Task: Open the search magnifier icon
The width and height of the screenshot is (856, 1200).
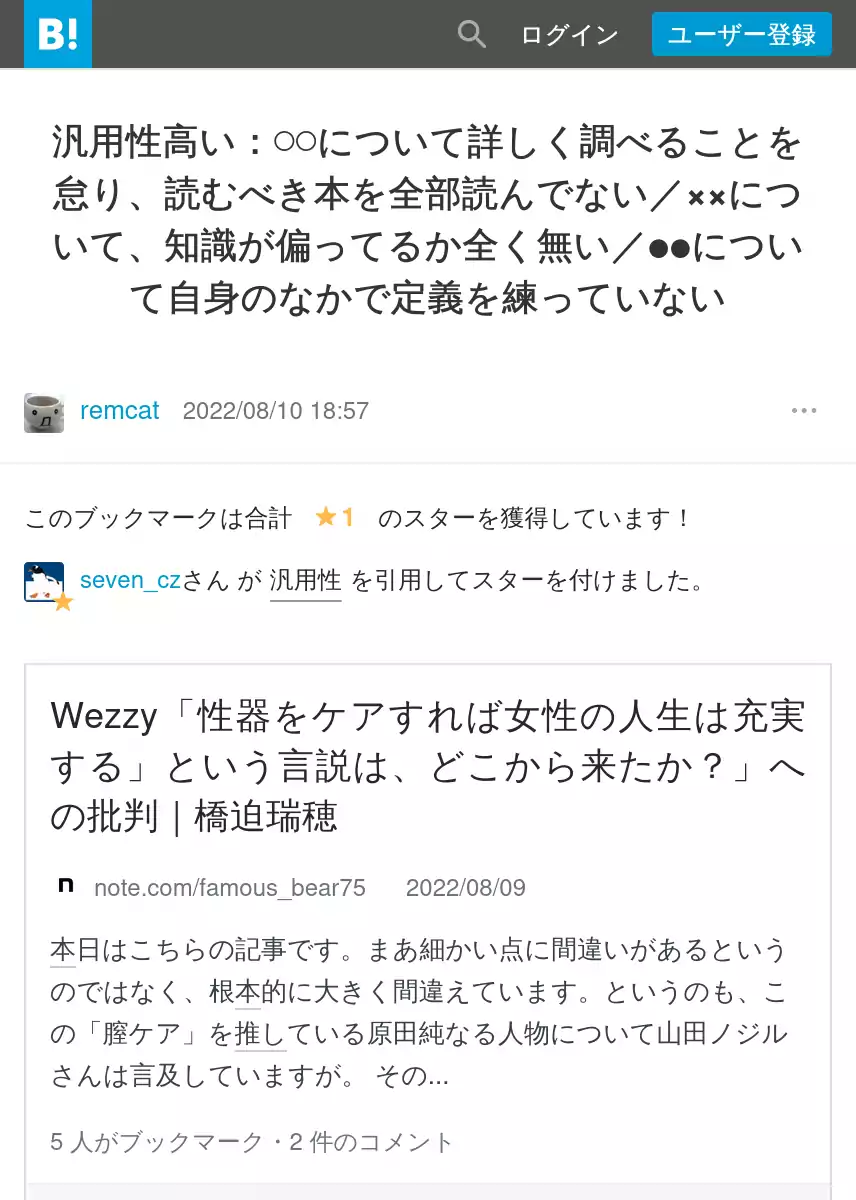Action: click(471, 34)
